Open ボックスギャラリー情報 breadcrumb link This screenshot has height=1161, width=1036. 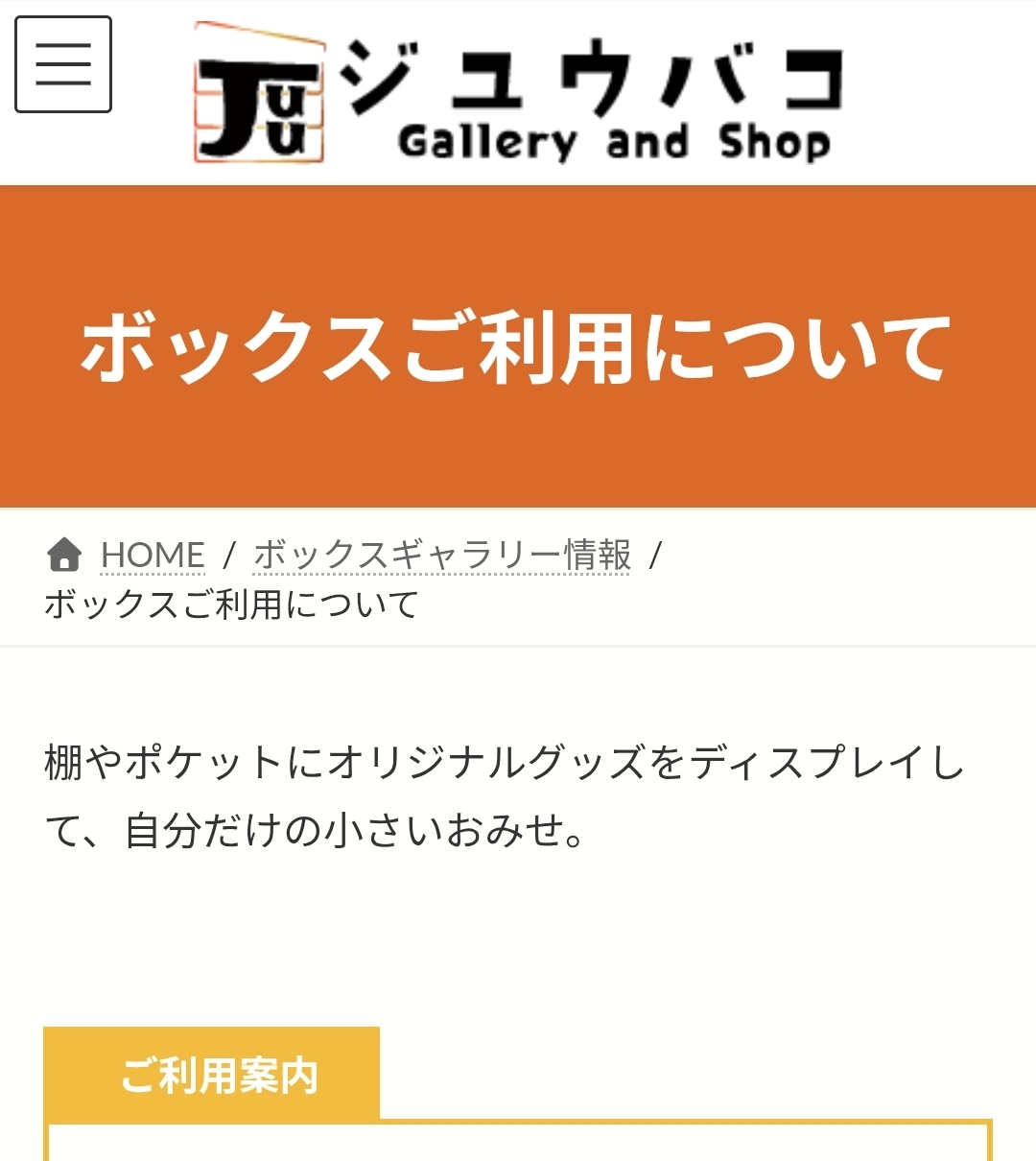point(442,555)
